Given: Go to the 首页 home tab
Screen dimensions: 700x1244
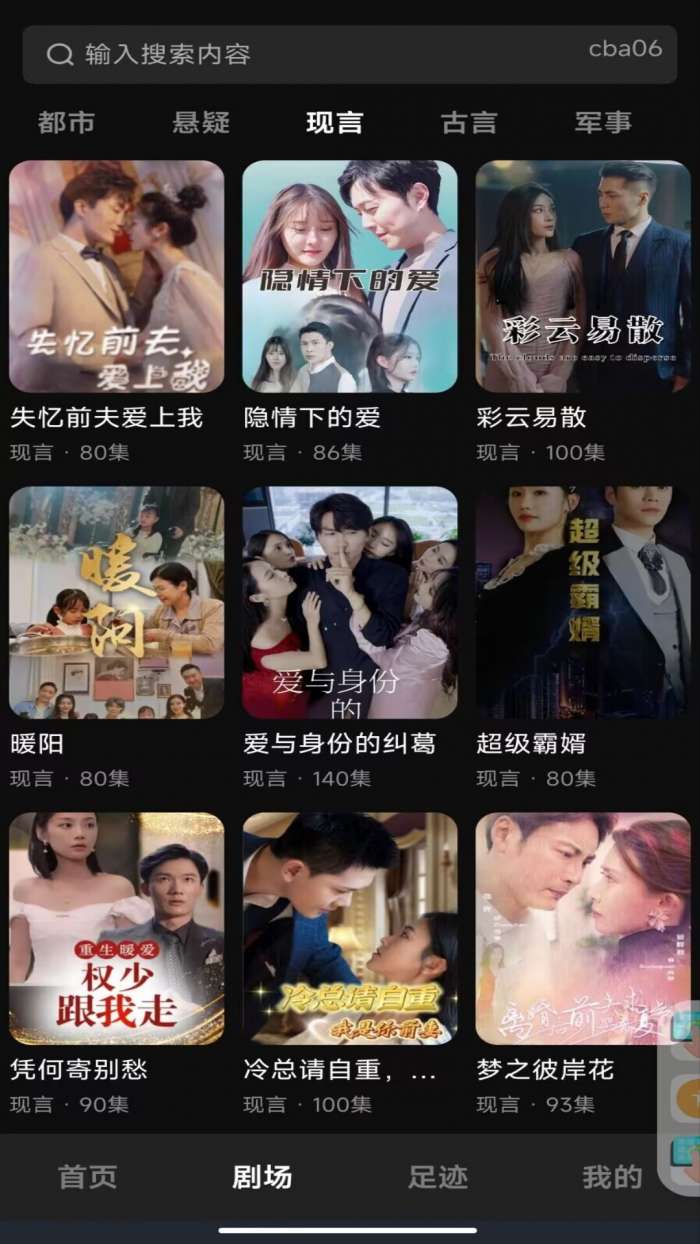Looking at the screenshot, I should [x=88, y=1177].
